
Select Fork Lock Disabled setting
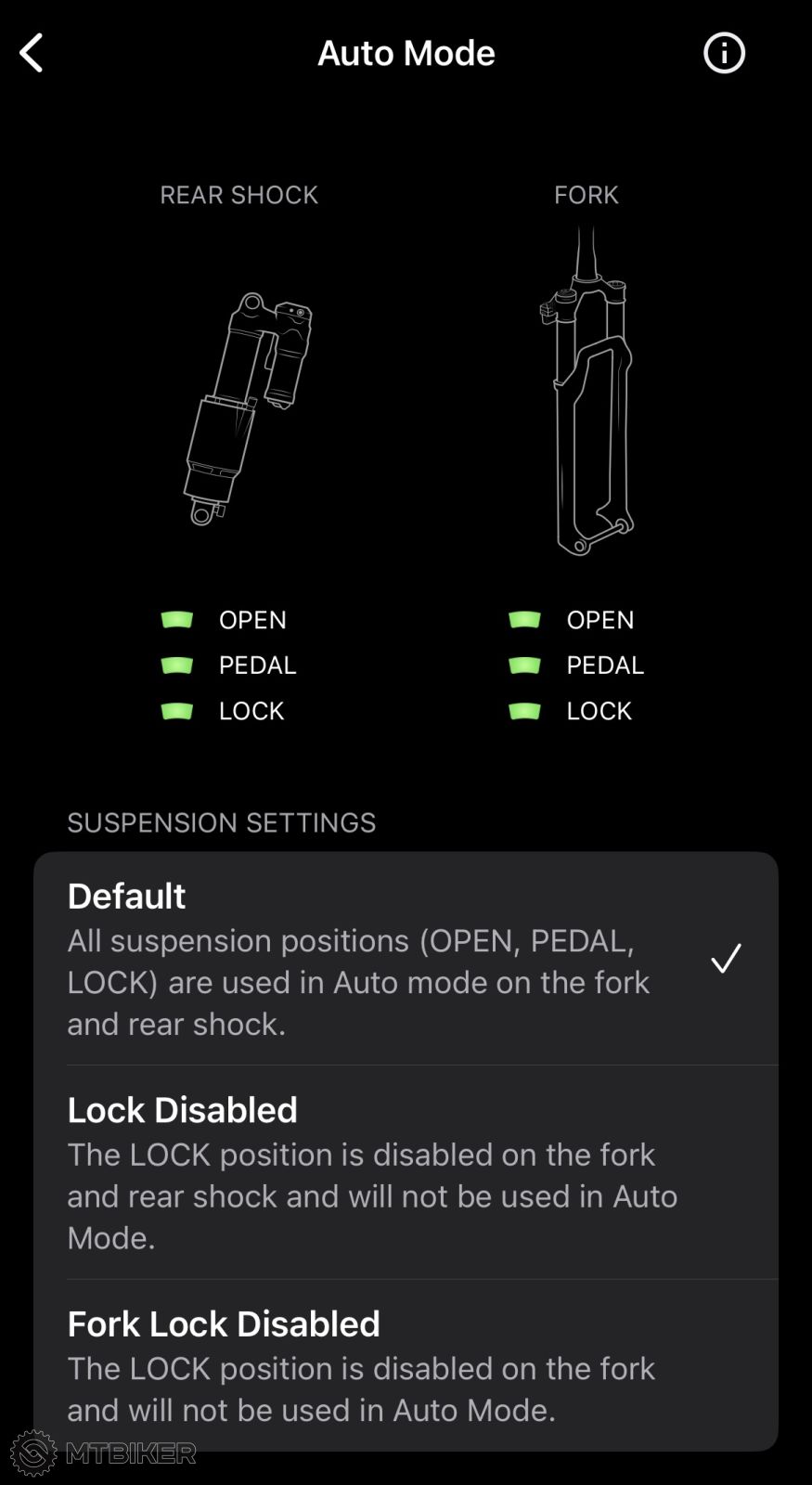[x=406, y=1364]
